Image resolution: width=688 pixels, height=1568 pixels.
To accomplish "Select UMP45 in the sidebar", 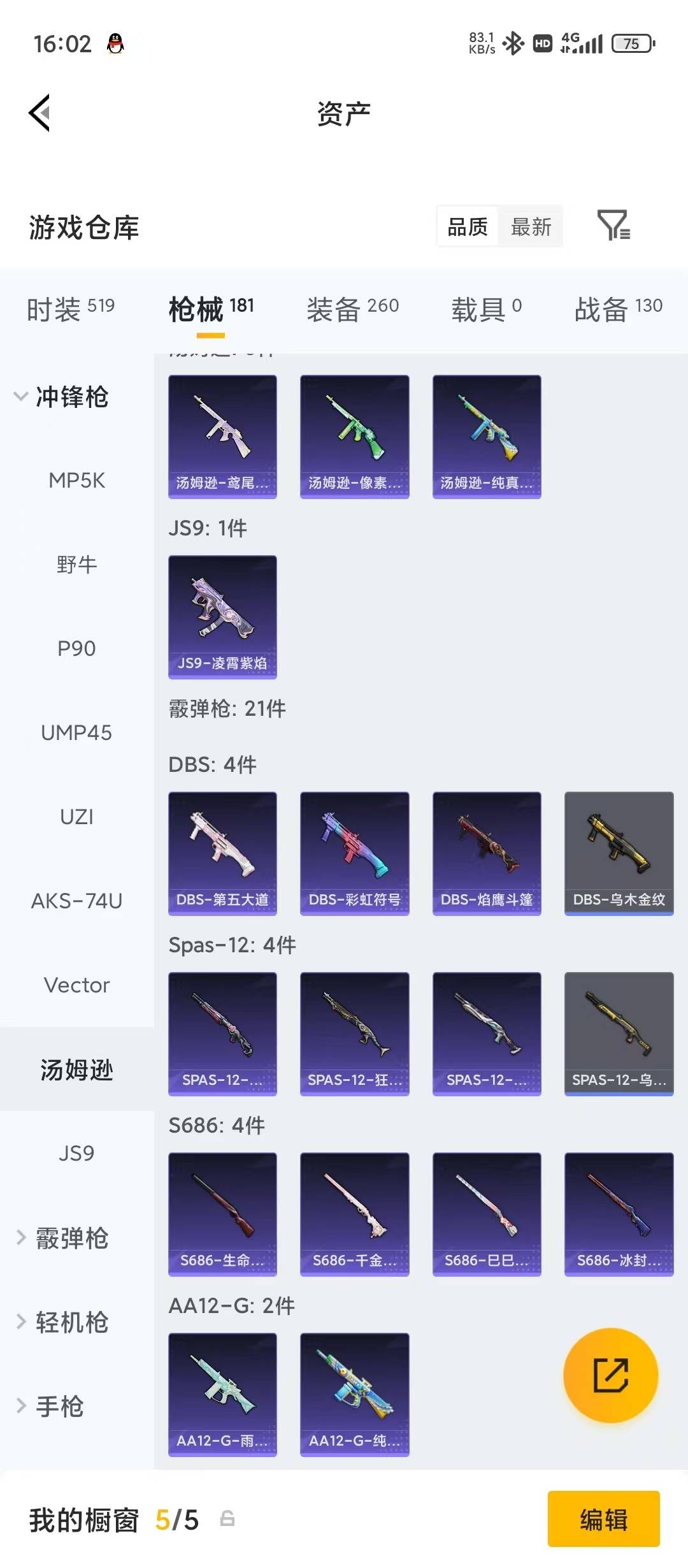I will pyautogui.click(x=77, y=732).
